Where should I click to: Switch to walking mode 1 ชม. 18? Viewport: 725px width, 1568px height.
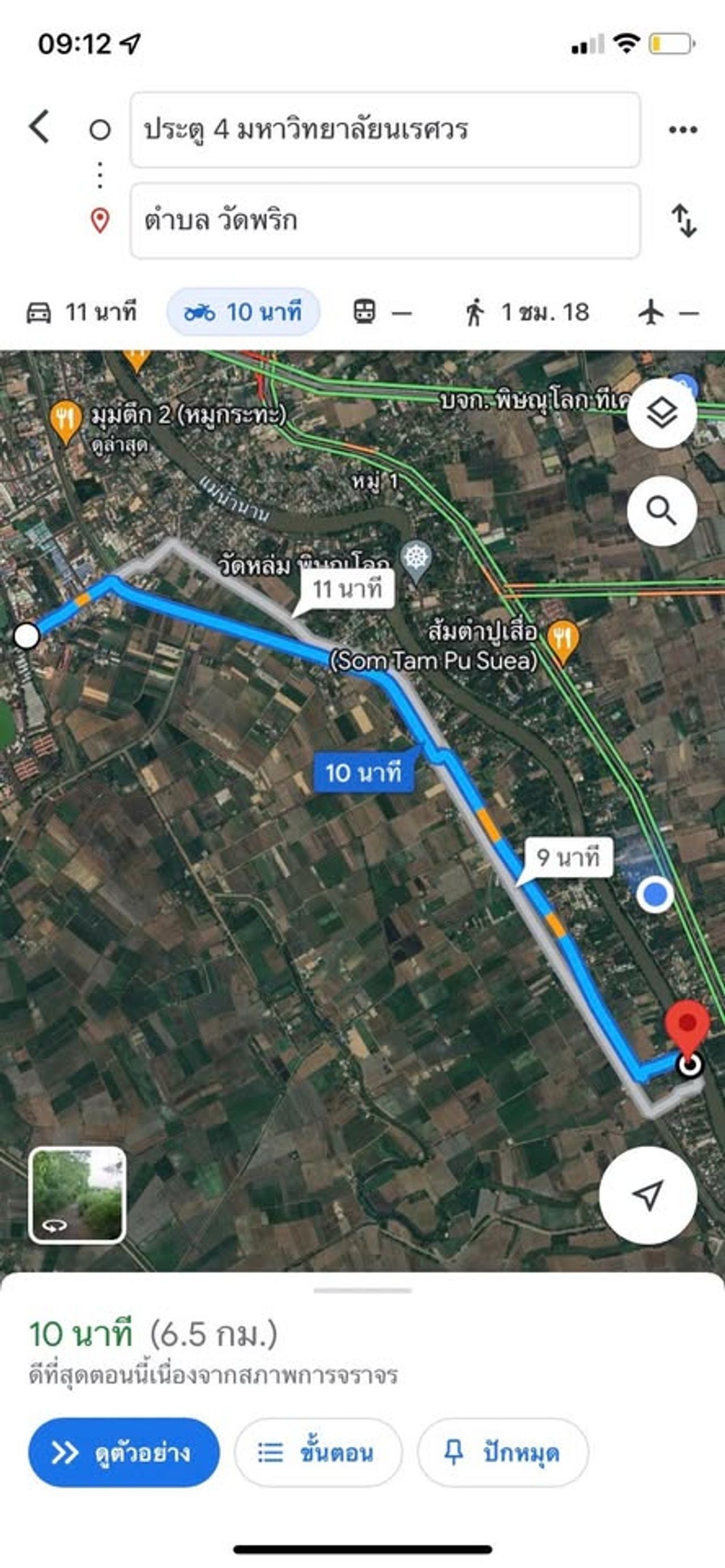coord(527,312)
